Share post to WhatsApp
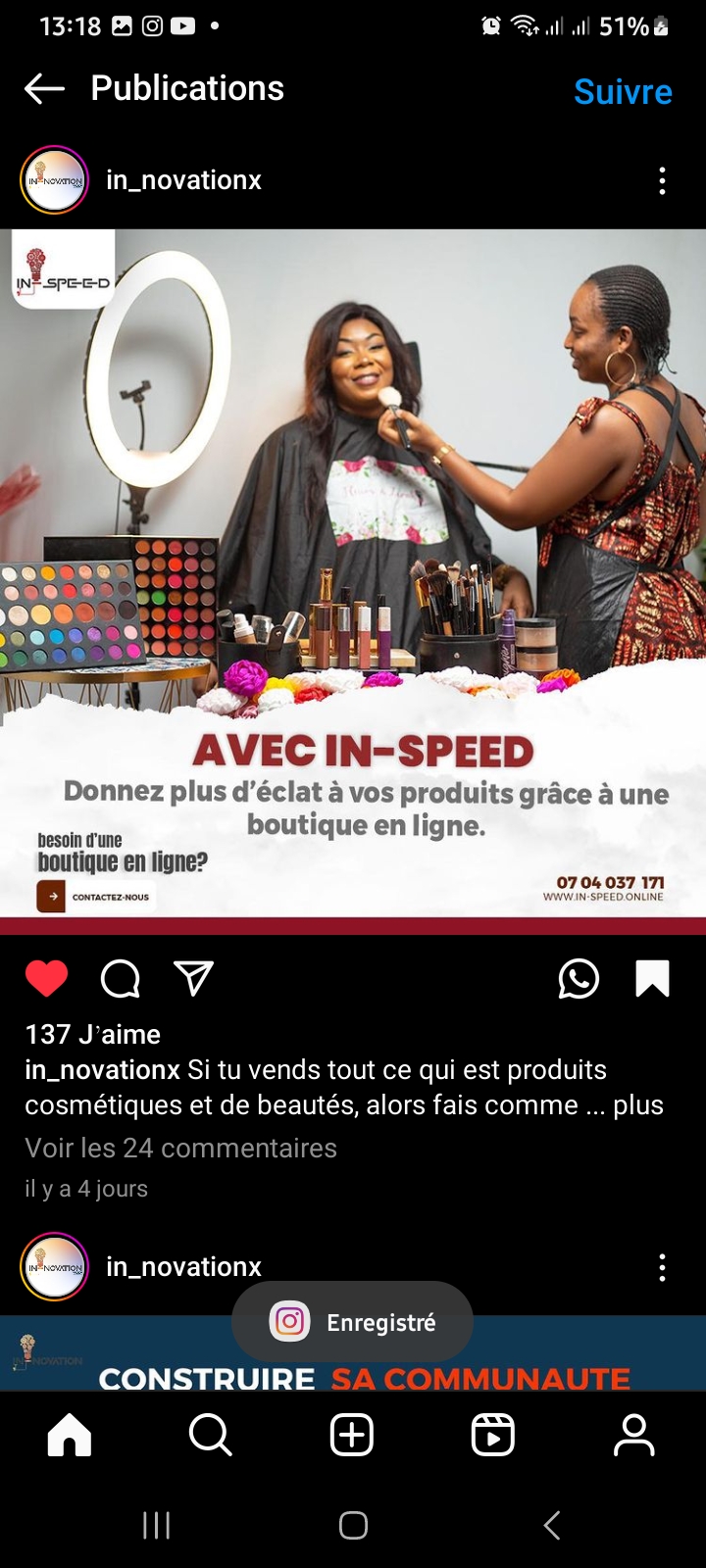 click(x=579, y=978)
